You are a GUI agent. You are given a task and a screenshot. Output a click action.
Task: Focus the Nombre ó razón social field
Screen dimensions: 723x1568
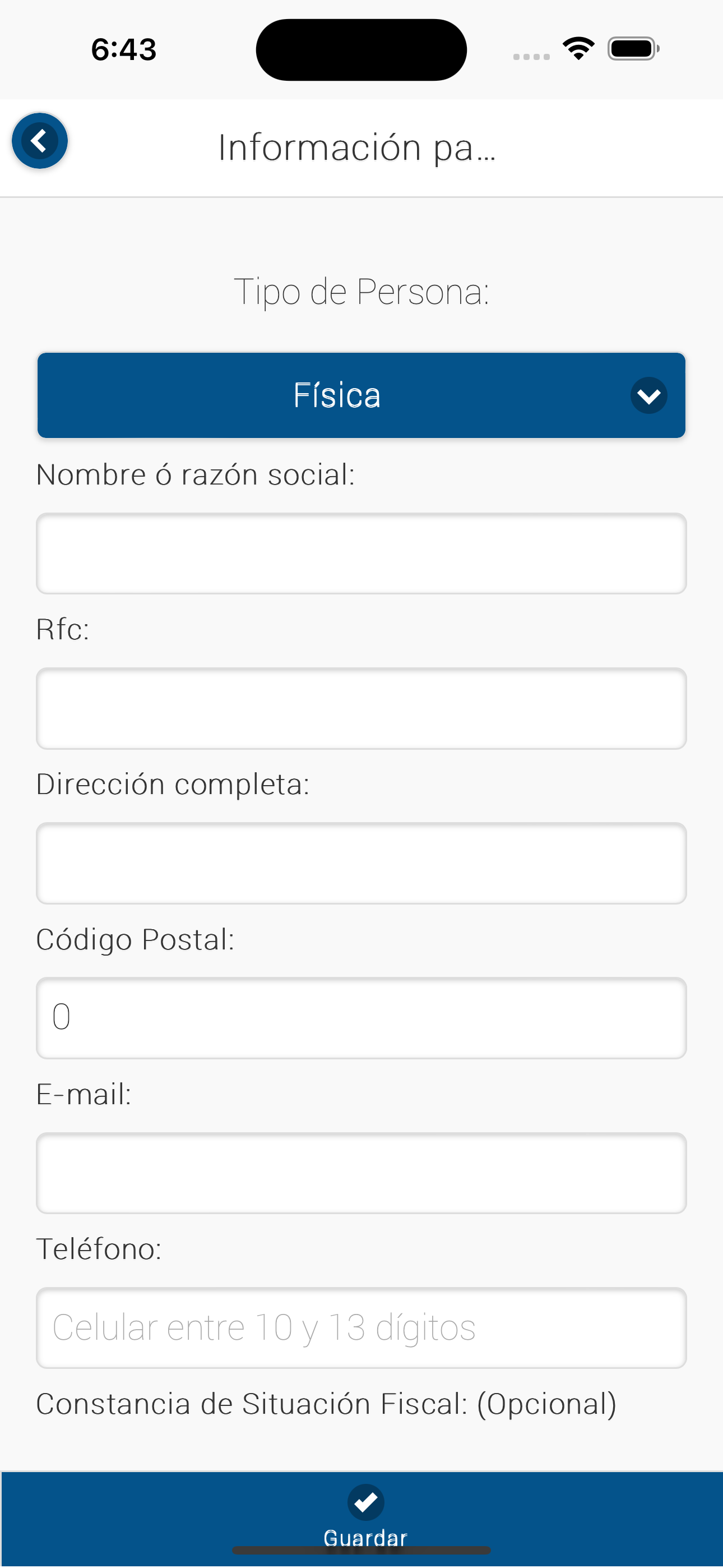pyautogui.click(x=361, y=554)
